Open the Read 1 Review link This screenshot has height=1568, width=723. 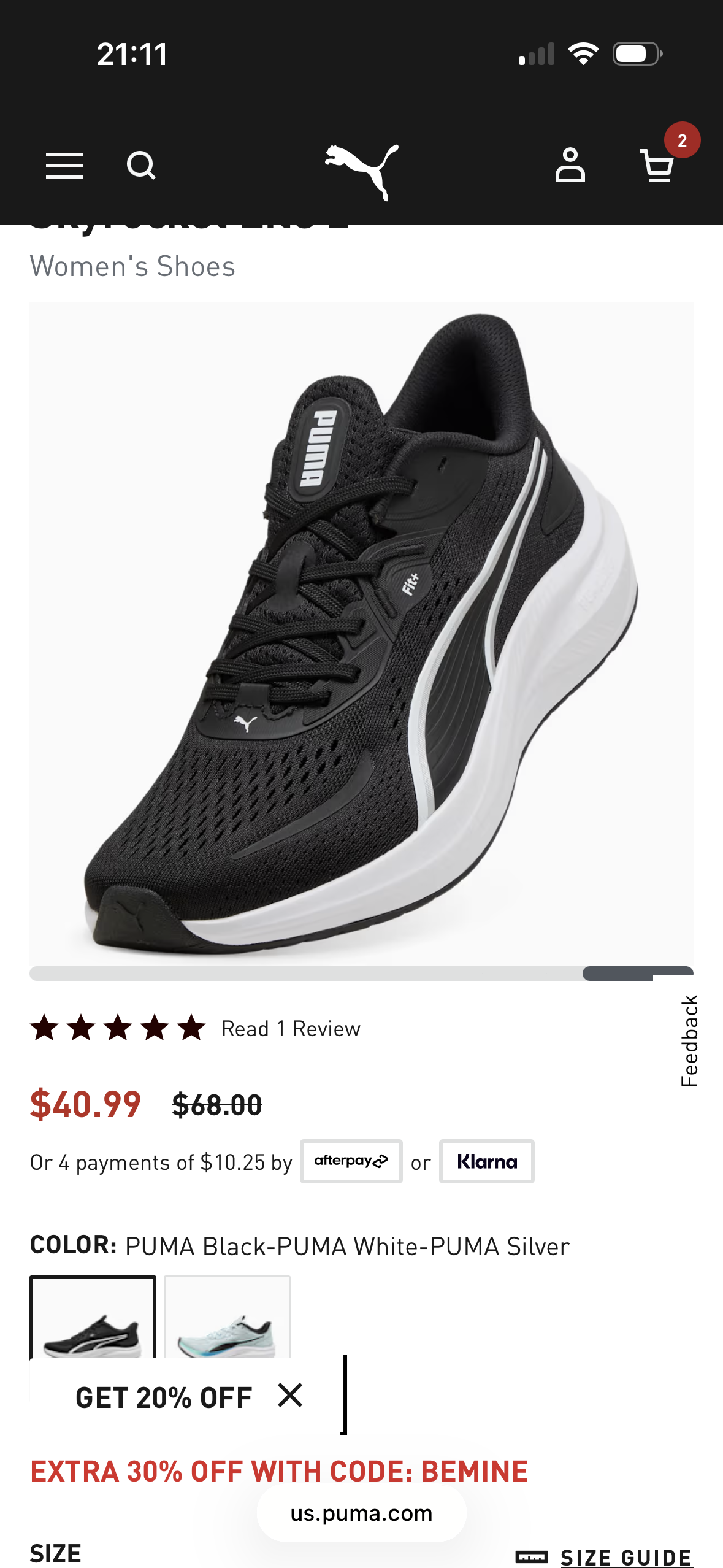tap(291, 1029)
